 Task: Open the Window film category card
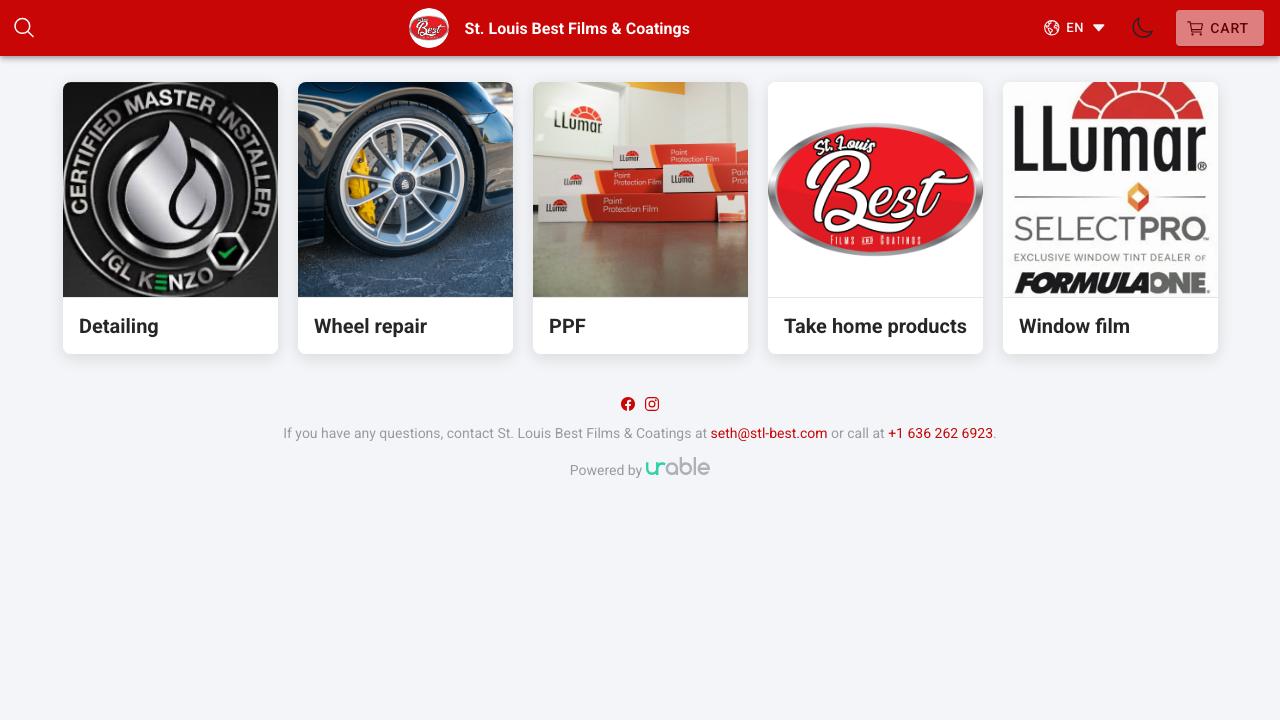click(x=1110, y=218)
